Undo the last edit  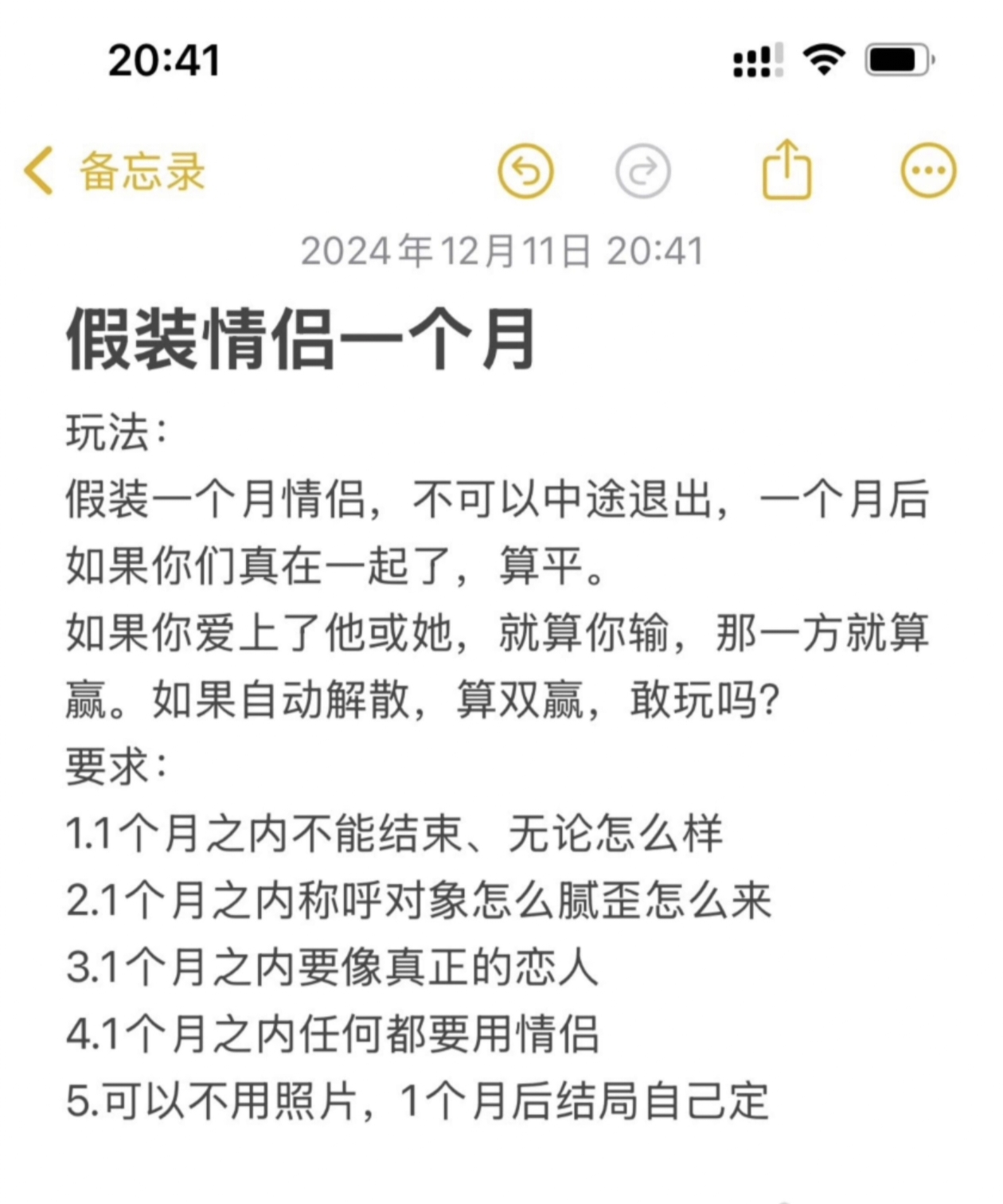pos(525,170)
